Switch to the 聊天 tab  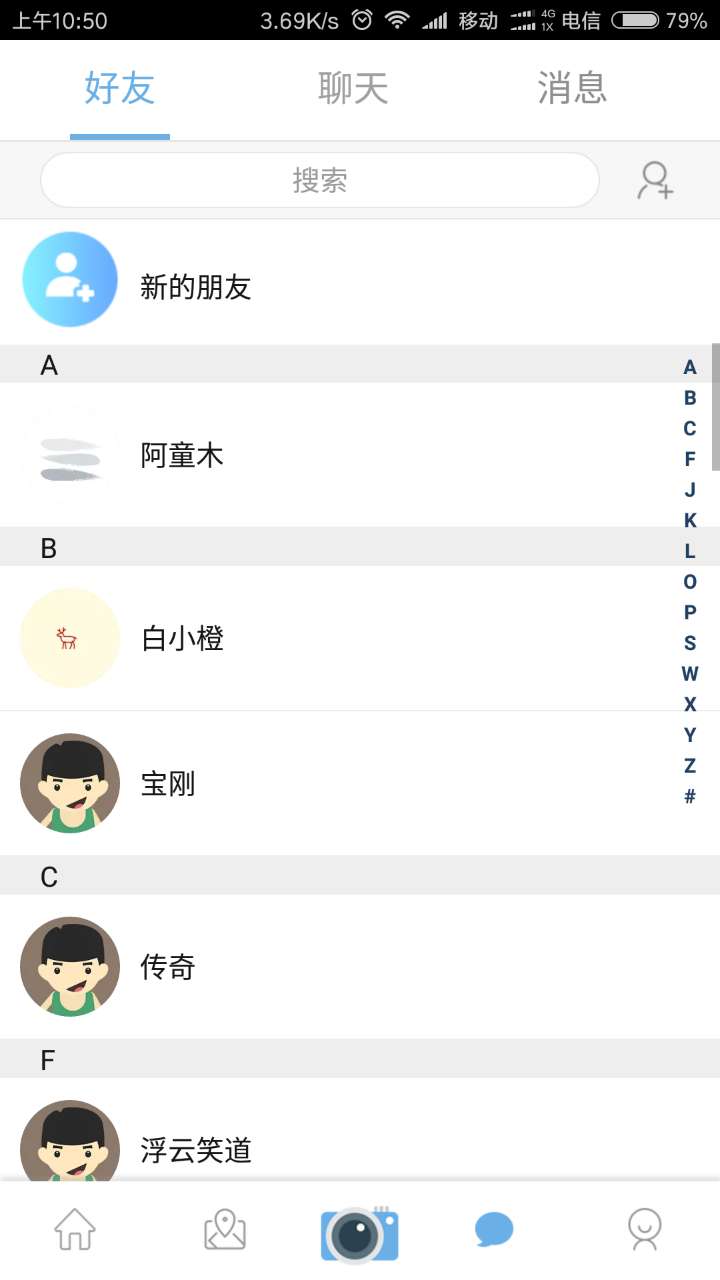tap(353, 89)
